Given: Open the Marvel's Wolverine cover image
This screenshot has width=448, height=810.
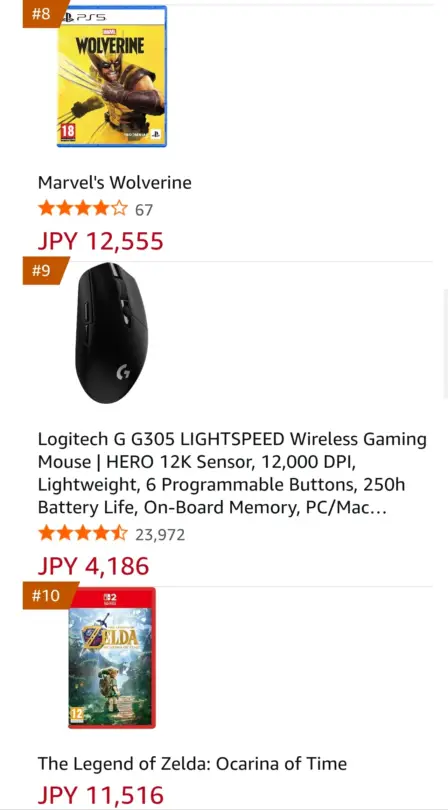Looking at the screenshot, I should [112, 76].
